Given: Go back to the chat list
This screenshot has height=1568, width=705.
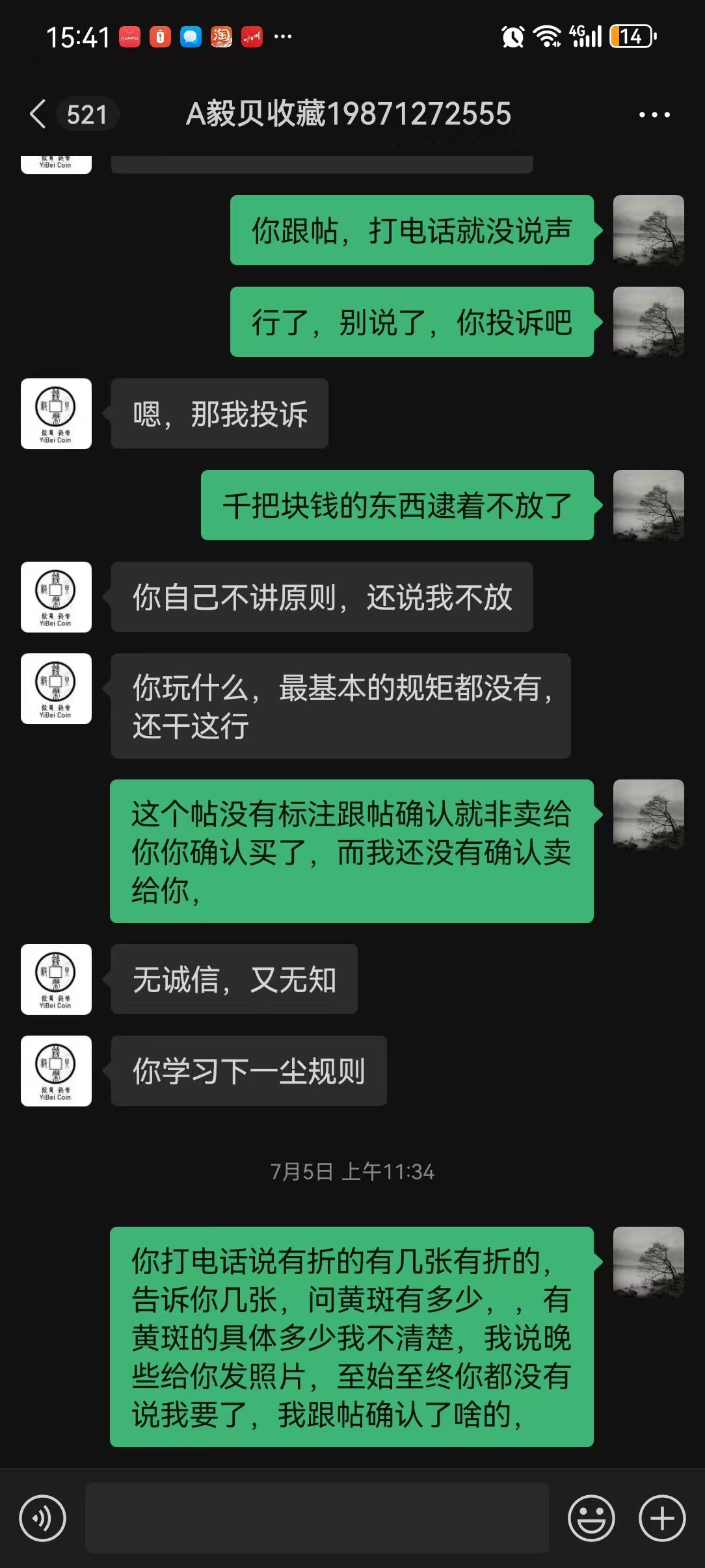Looking at the screenshot, I should point(38,114).
